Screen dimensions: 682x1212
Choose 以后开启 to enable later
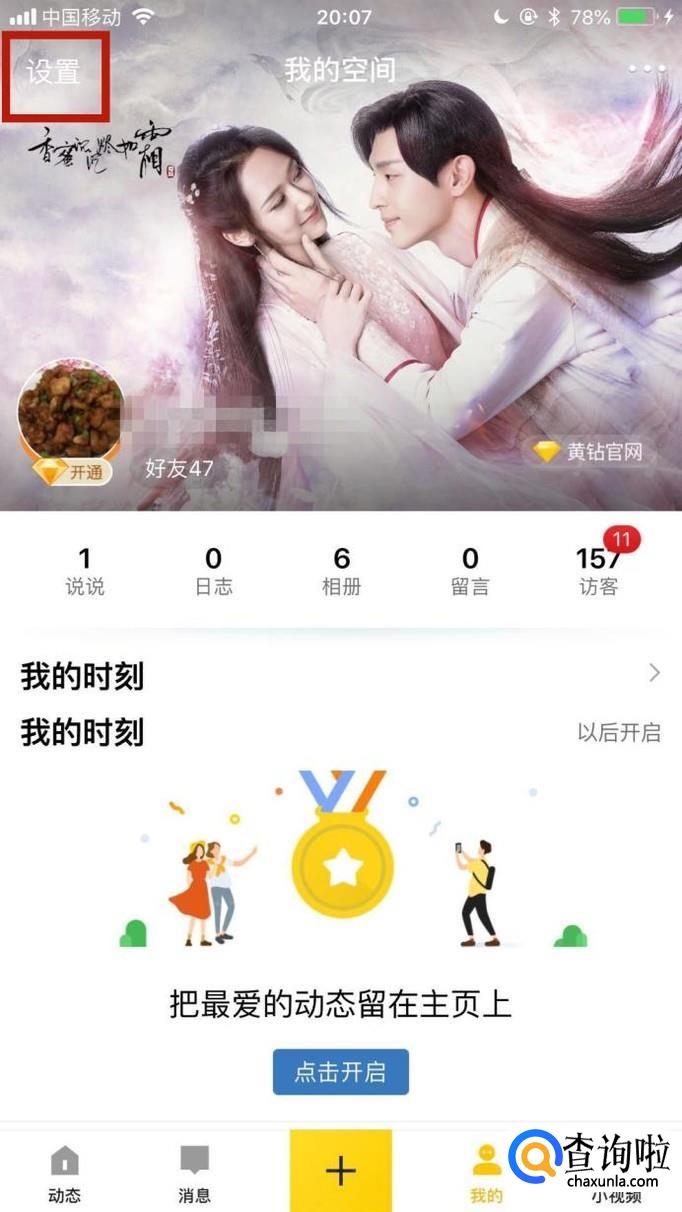click(x=619, y=732)
